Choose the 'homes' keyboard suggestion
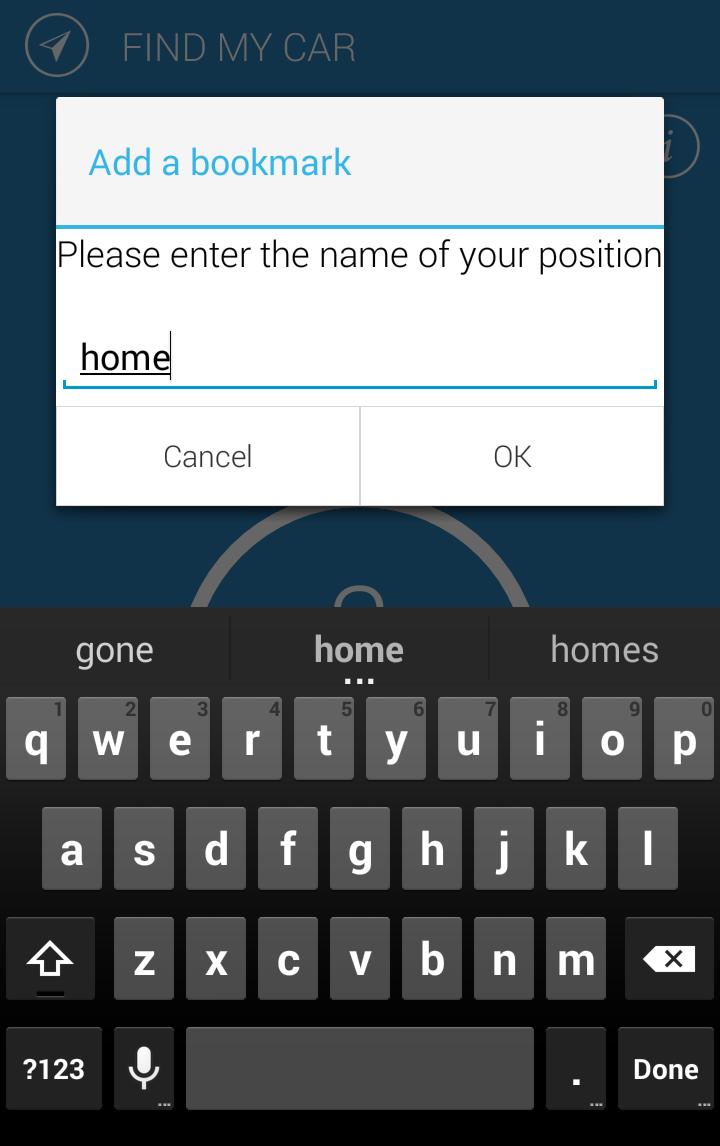 (604, 650)
